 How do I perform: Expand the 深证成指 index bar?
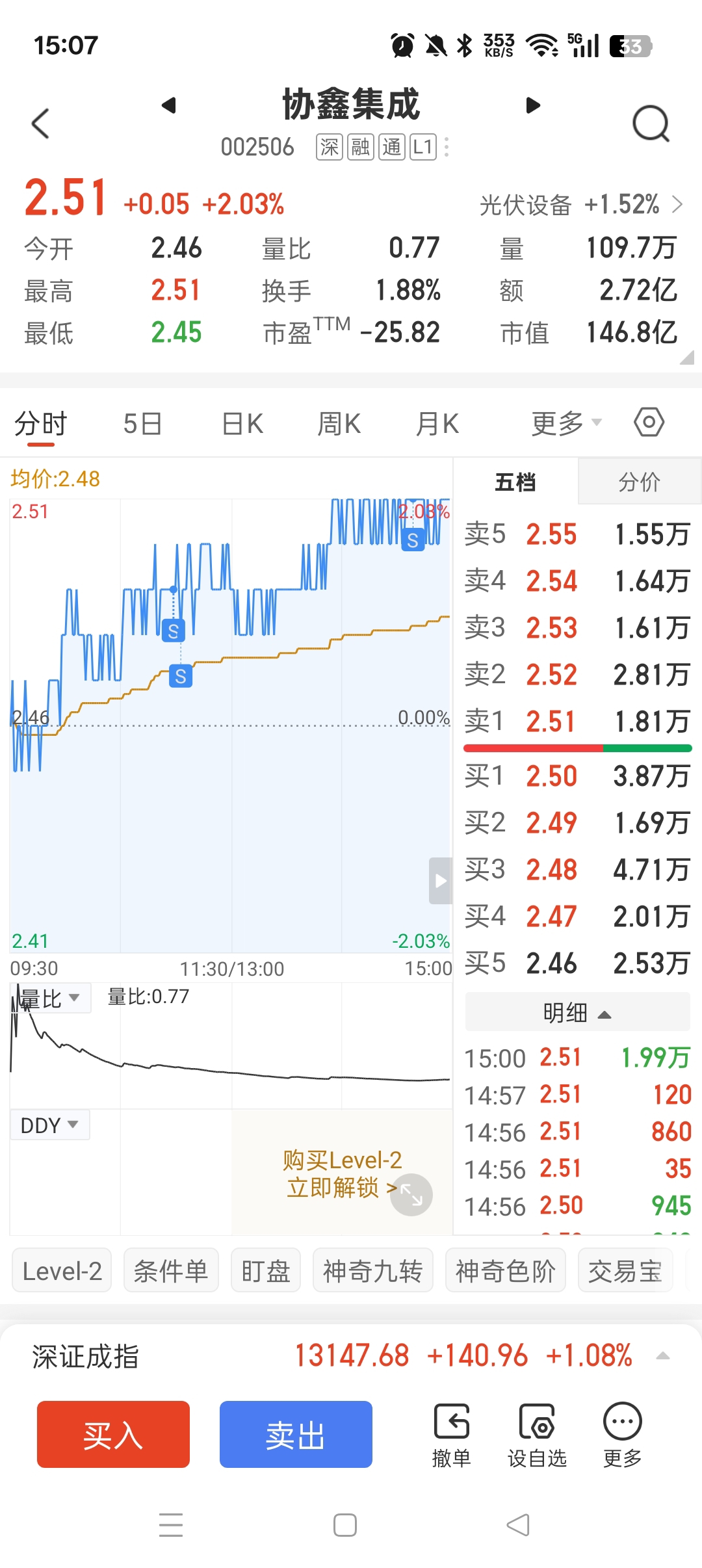click(663, 1356)
